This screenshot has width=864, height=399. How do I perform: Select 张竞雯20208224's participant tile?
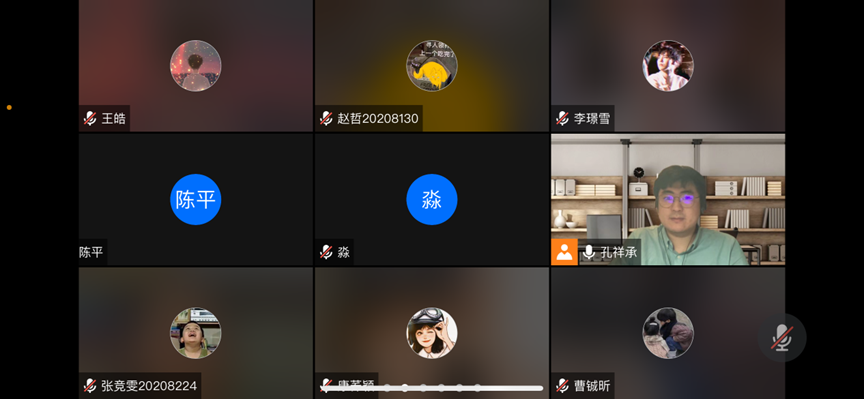(x=196, y=333)
